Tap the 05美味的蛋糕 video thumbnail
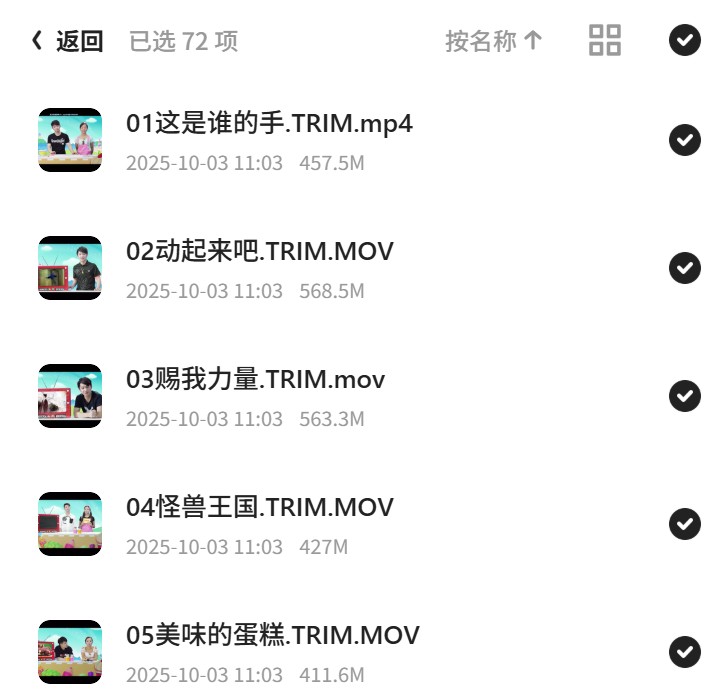 pyautogui.click(x=70, y=652)
